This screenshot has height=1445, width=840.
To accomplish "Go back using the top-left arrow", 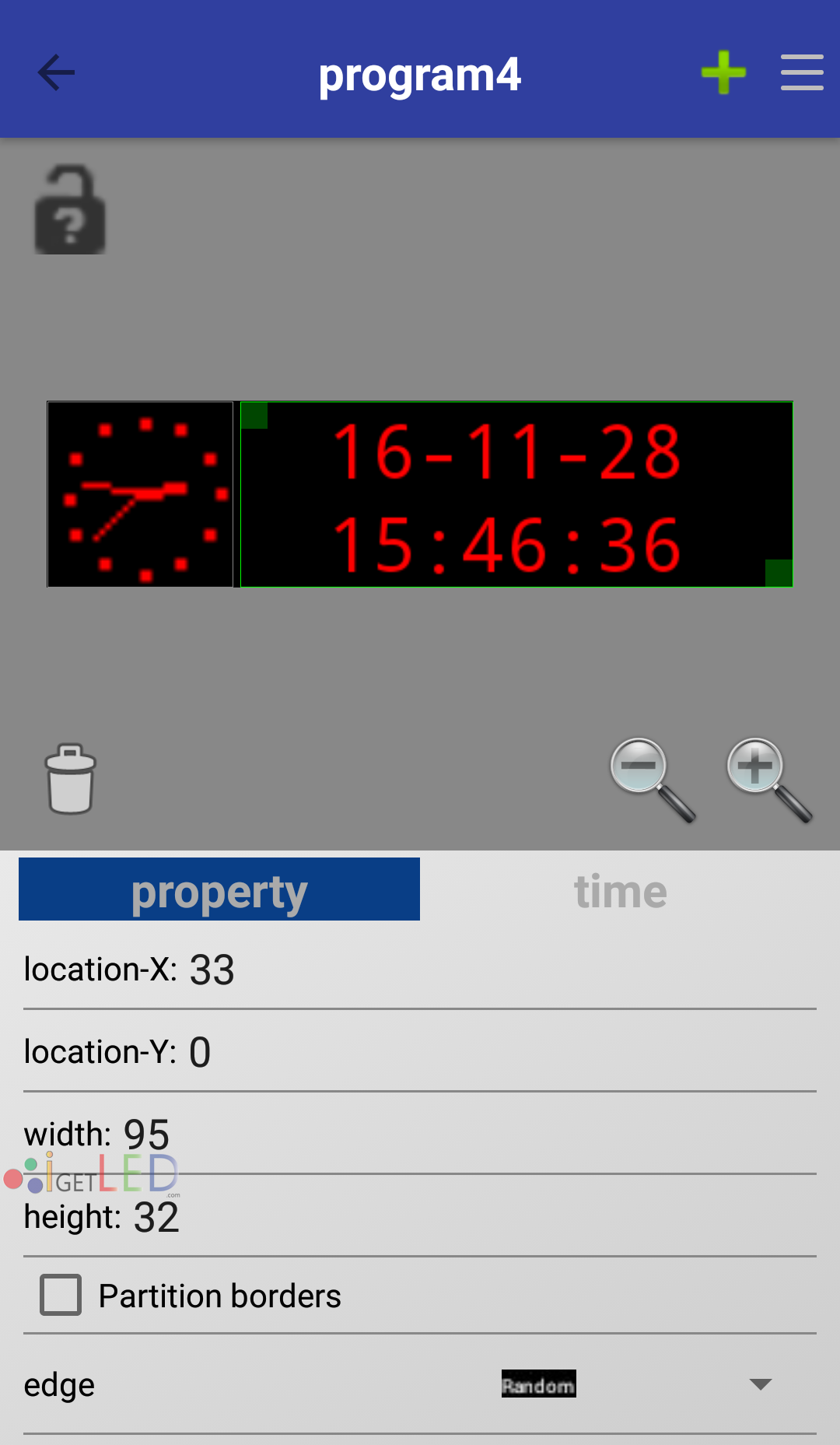I will coord(56,72).
